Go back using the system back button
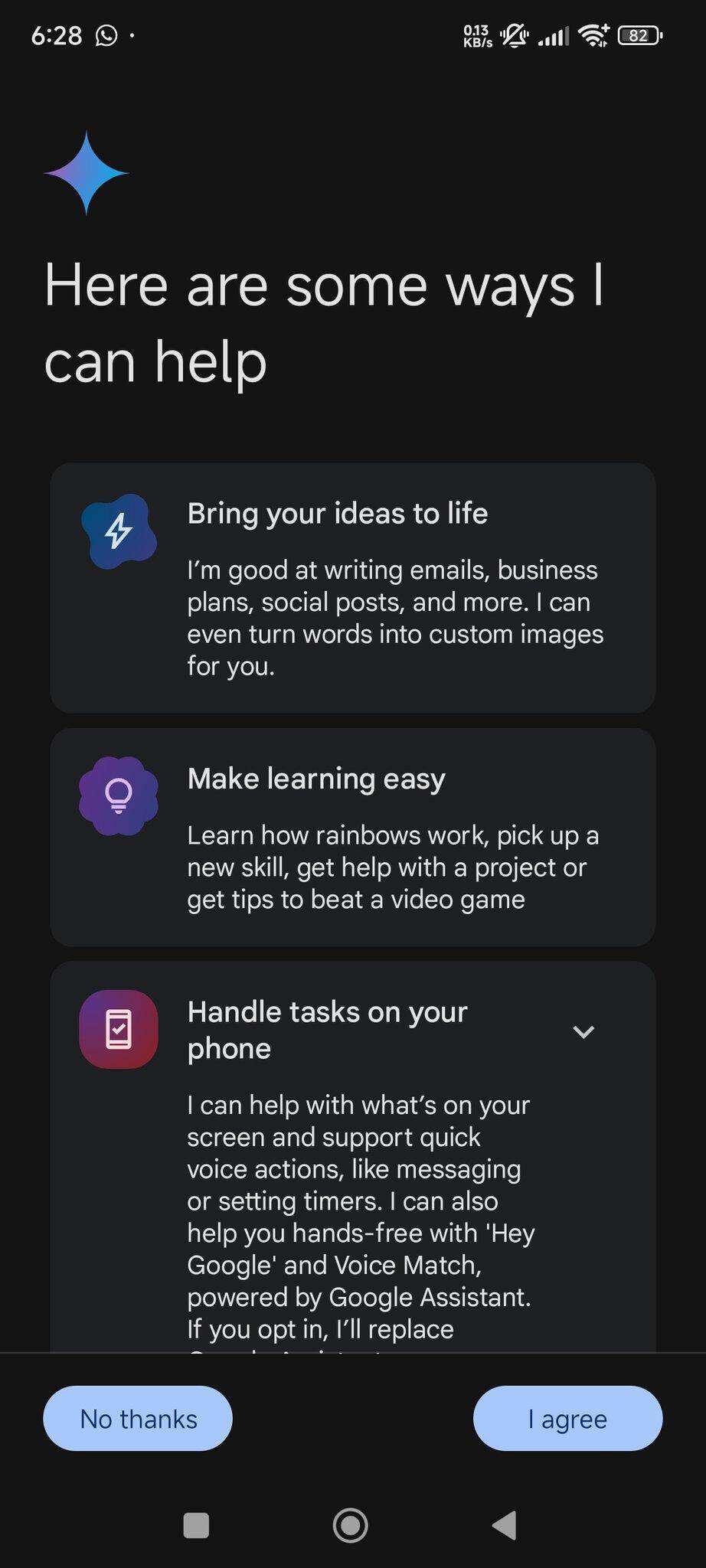 (x=505, y=1525)
